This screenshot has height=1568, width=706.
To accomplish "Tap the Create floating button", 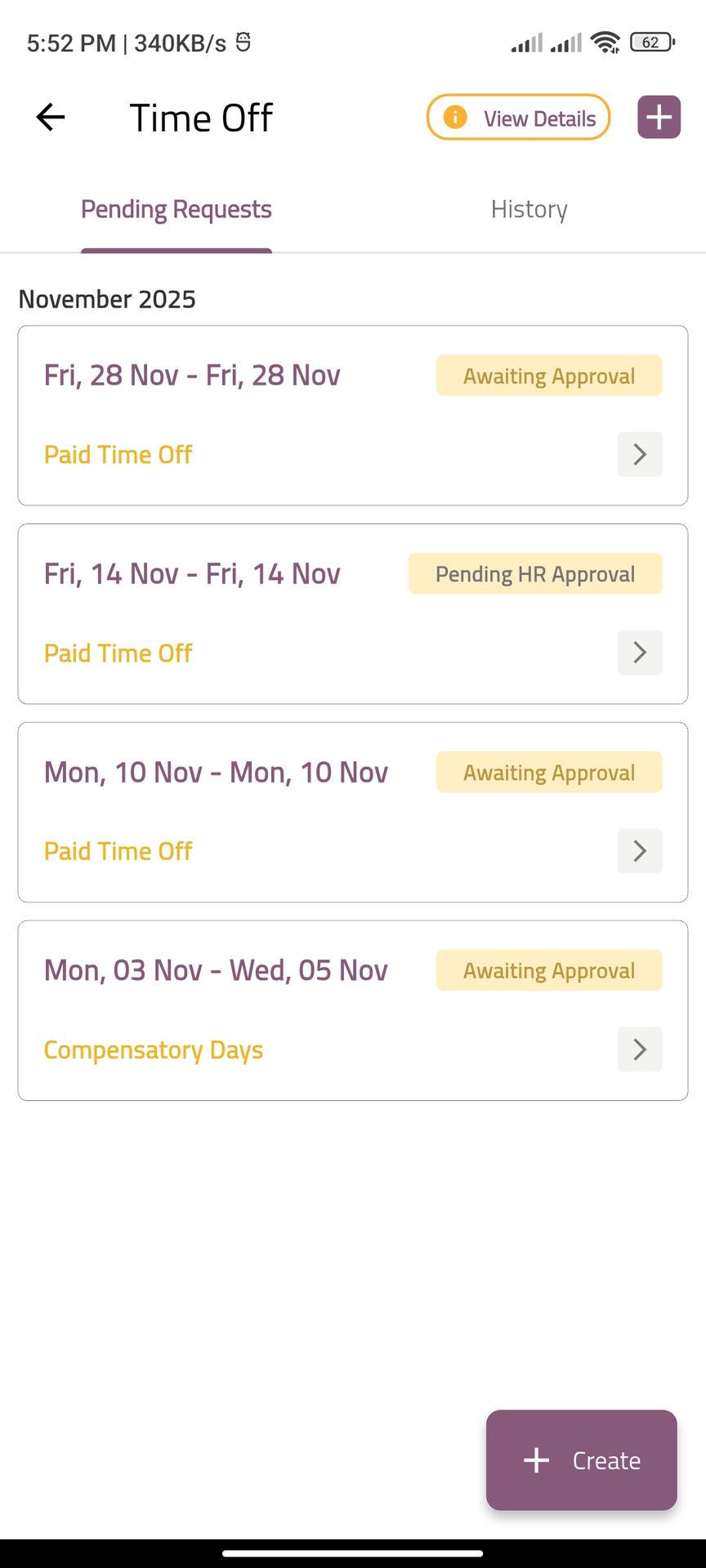I will click(x=581, y=1459).
